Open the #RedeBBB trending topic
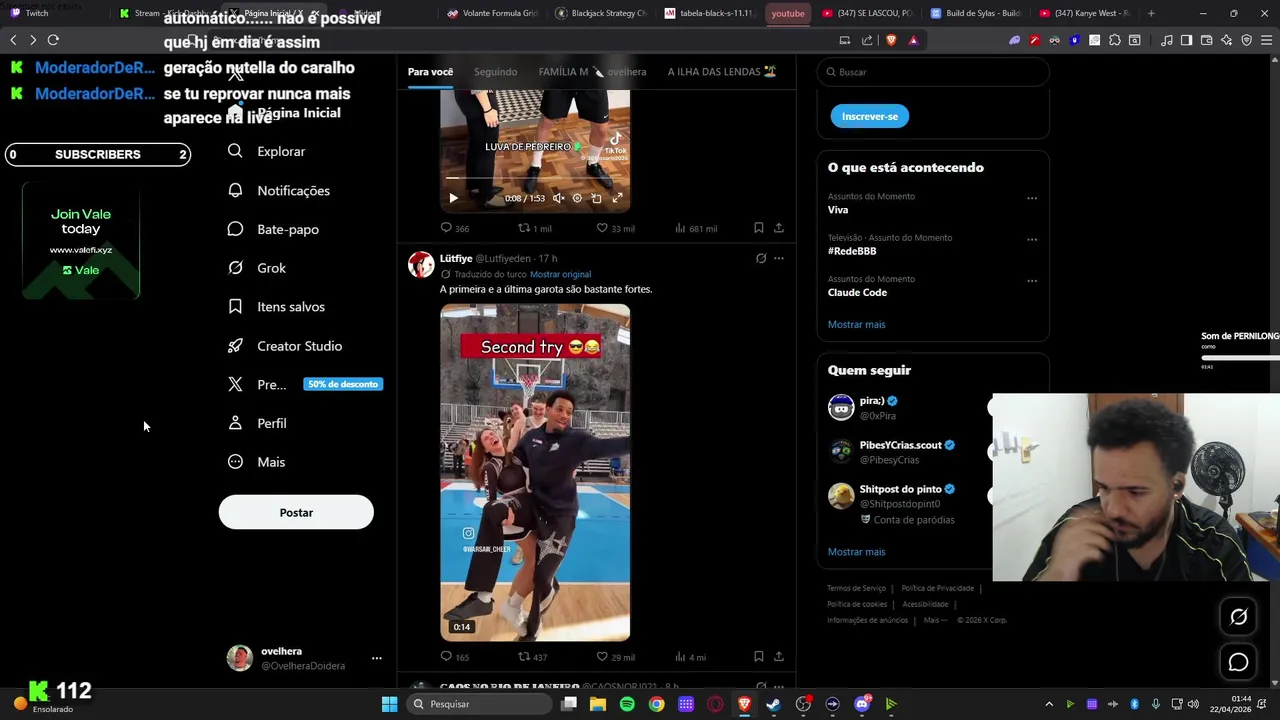 [x=852, y=251]
